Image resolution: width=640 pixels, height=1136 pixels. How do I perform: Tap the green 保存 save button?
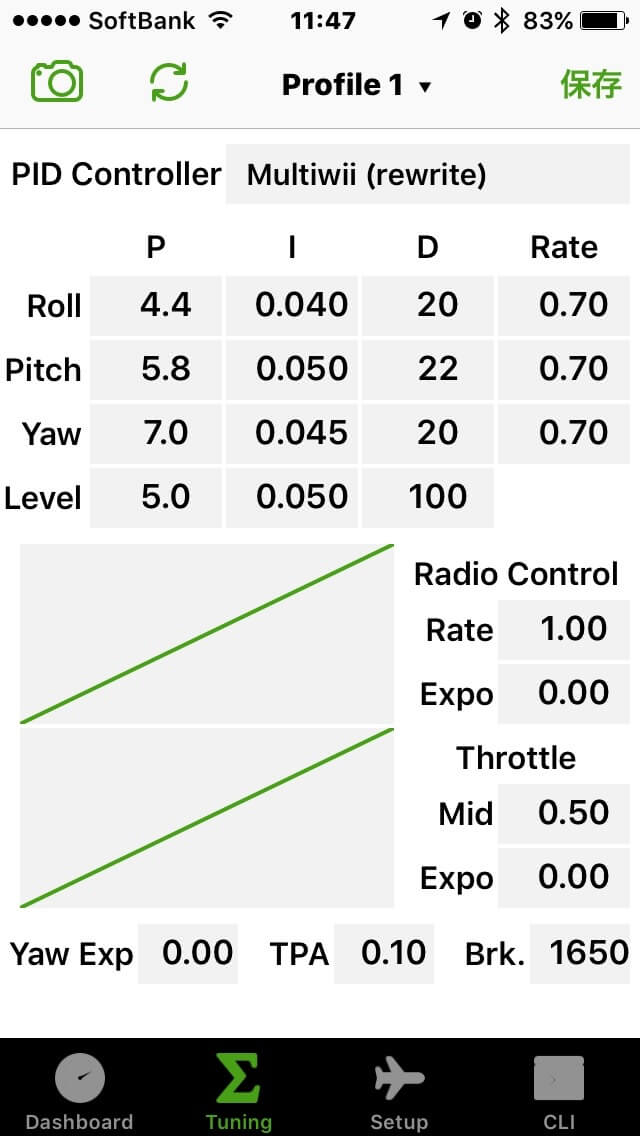591,85
